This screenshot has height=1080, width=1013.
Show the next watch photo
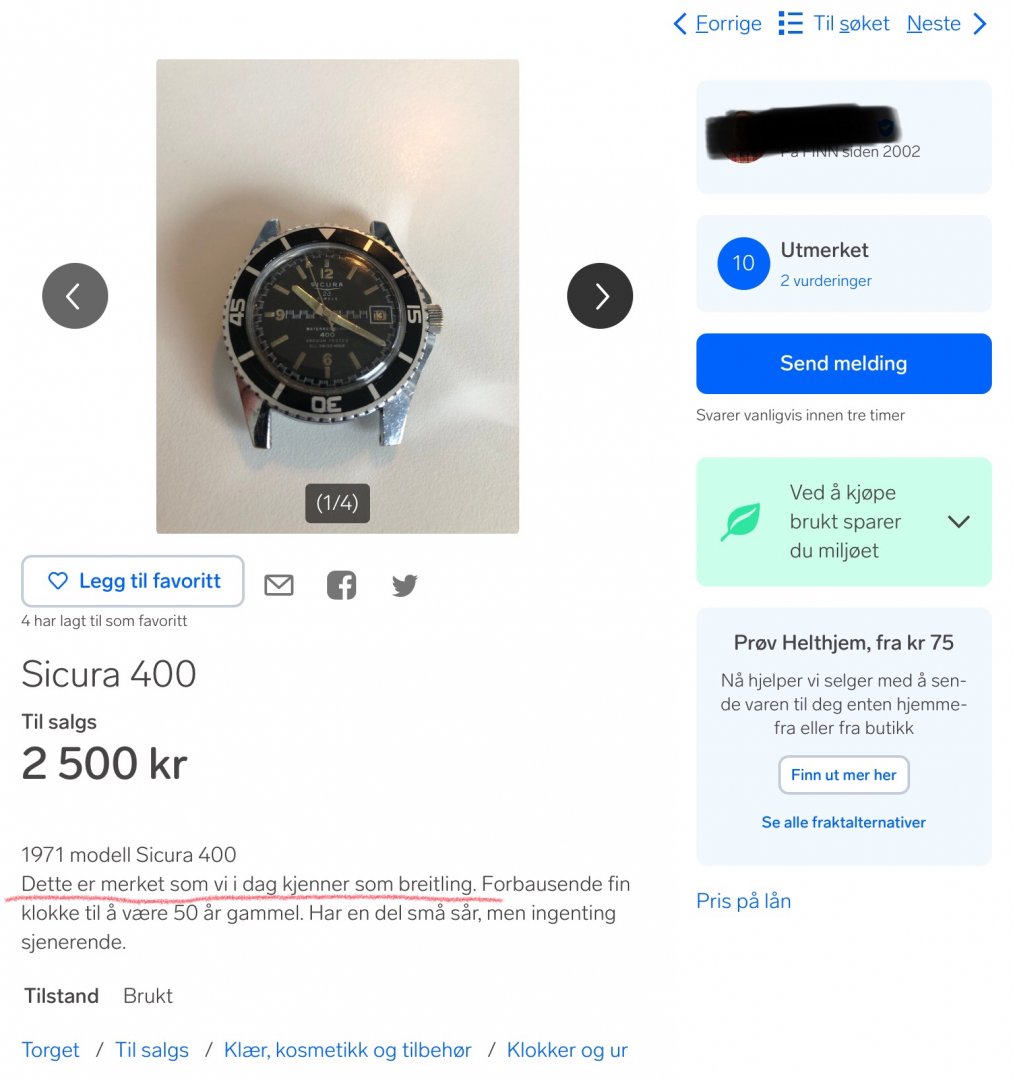(600, 296)
